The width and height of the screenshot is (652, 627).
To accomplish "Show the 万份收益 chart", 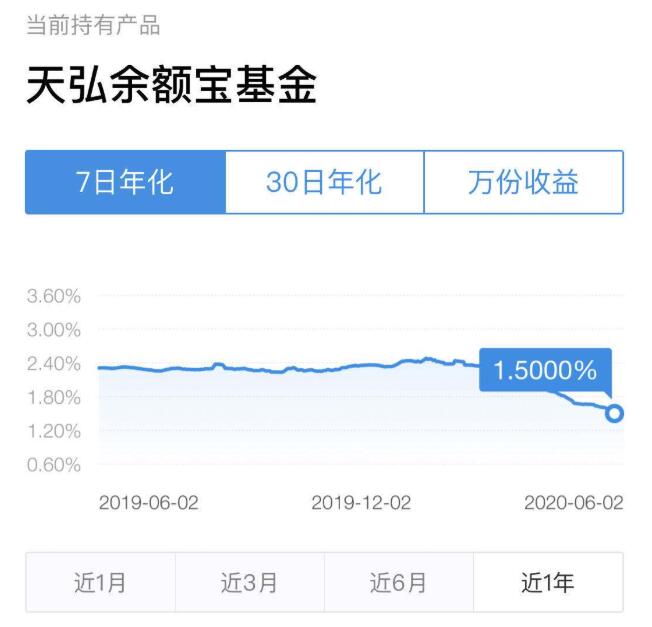I will pos(523,182).
